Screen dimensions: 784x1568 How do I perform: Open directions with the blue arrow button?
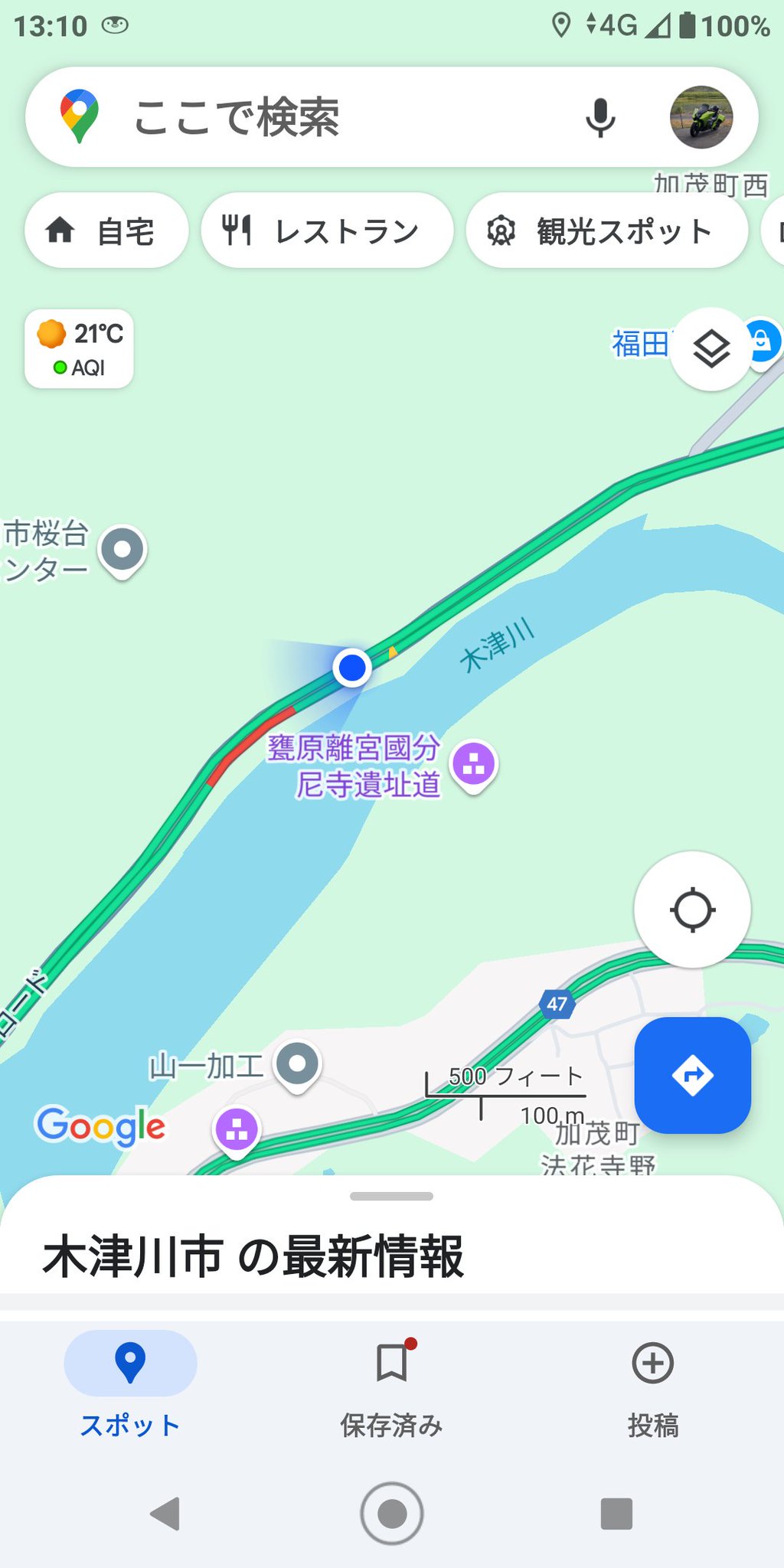point(692,1075)
